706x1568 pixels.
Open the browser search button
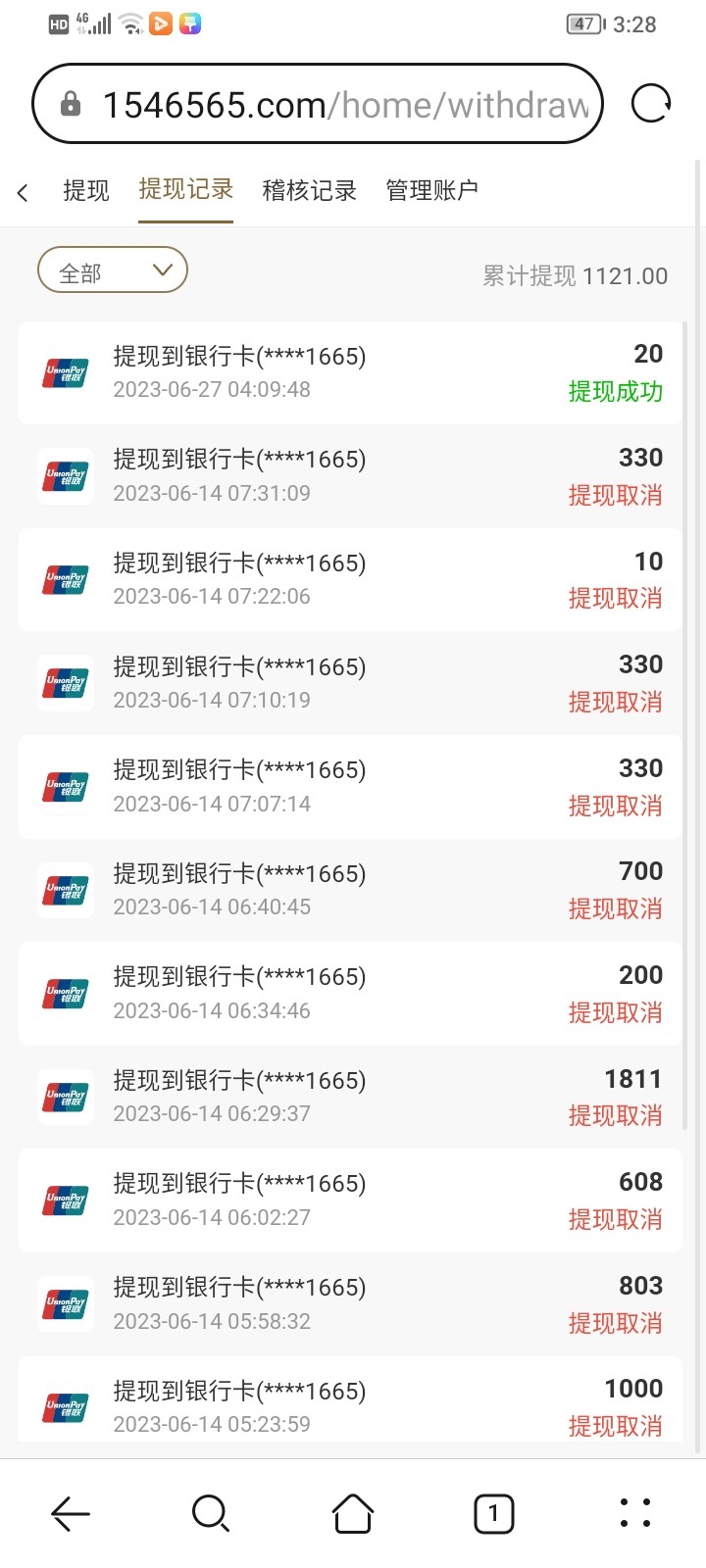coord(211,1513)
